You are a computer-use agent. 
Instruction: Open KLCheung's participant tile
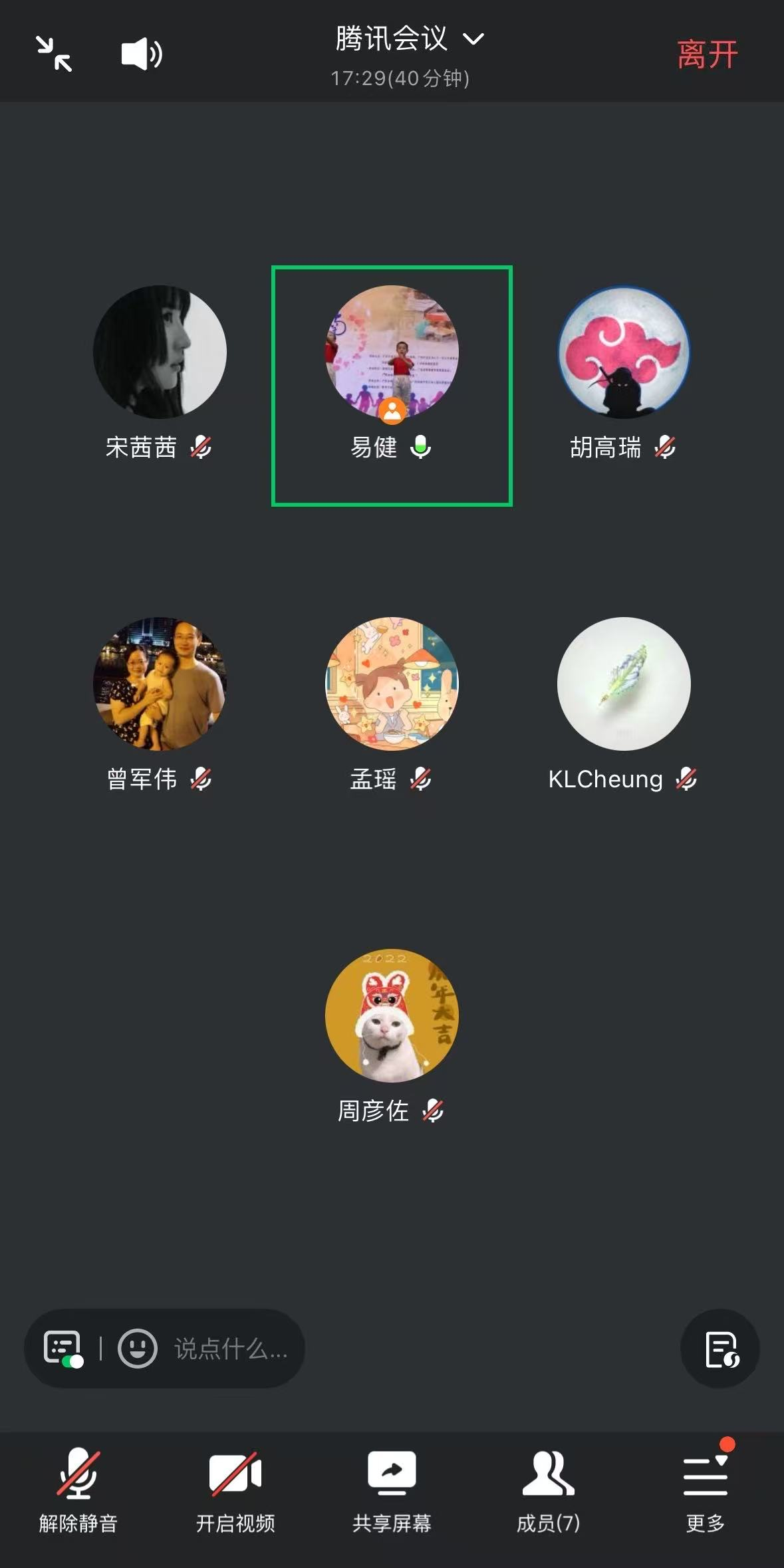point(623,684)
